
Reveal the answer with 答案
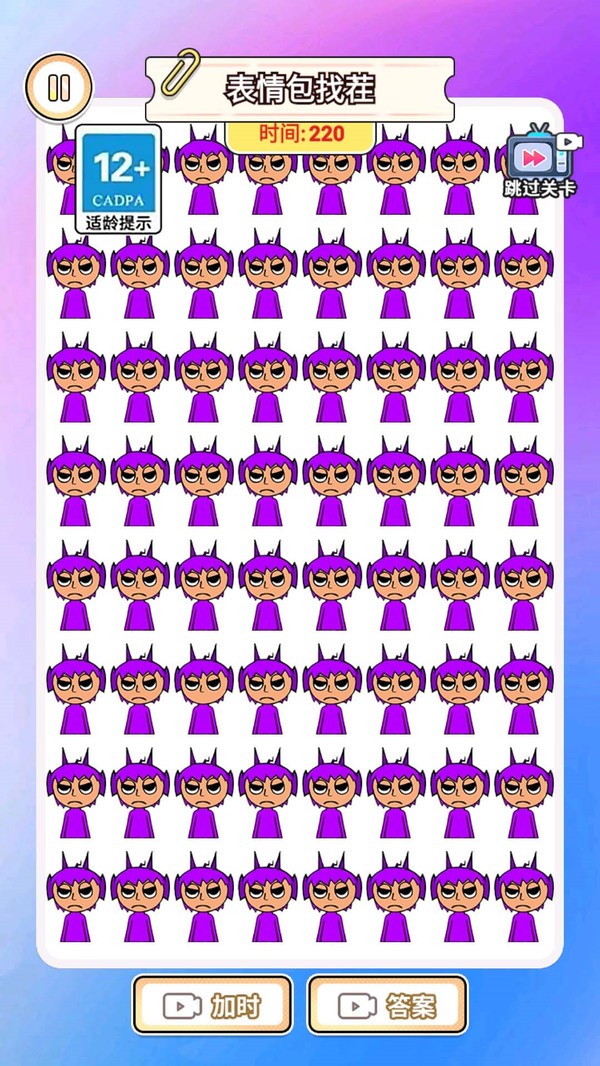[387, 1004]
